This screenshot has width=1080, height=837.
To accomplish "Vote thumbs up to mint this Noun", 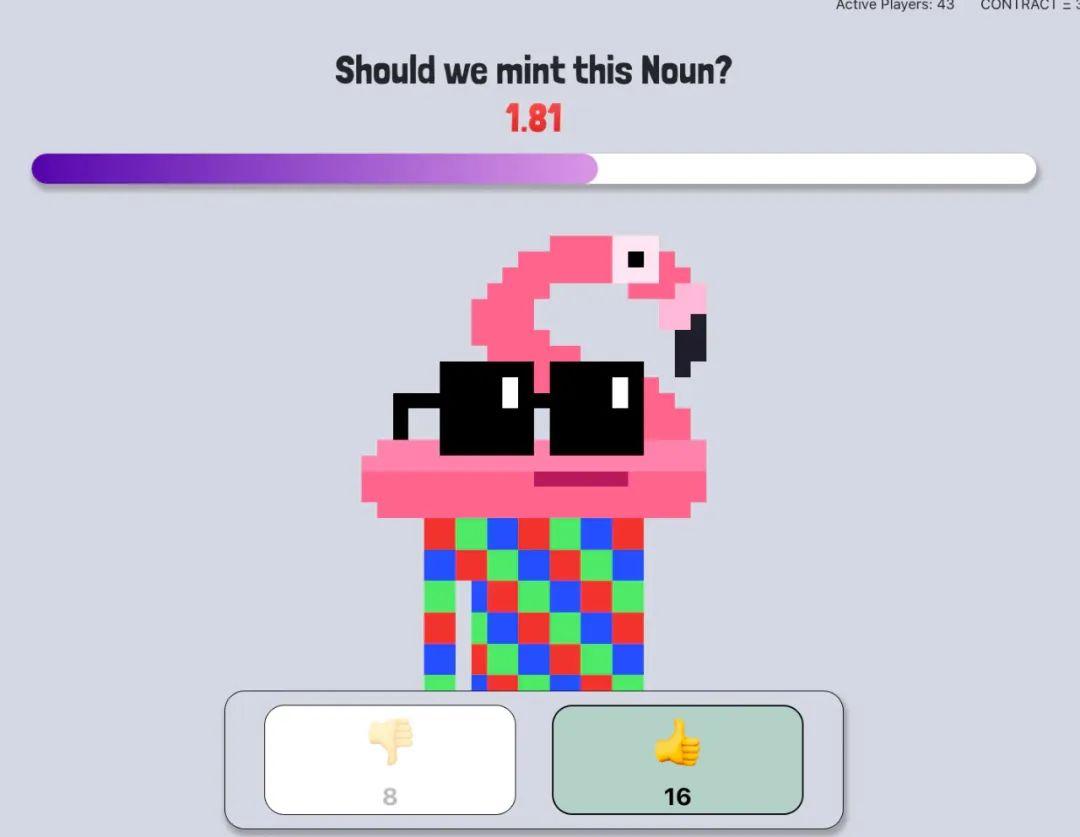I will click(677, 759).
